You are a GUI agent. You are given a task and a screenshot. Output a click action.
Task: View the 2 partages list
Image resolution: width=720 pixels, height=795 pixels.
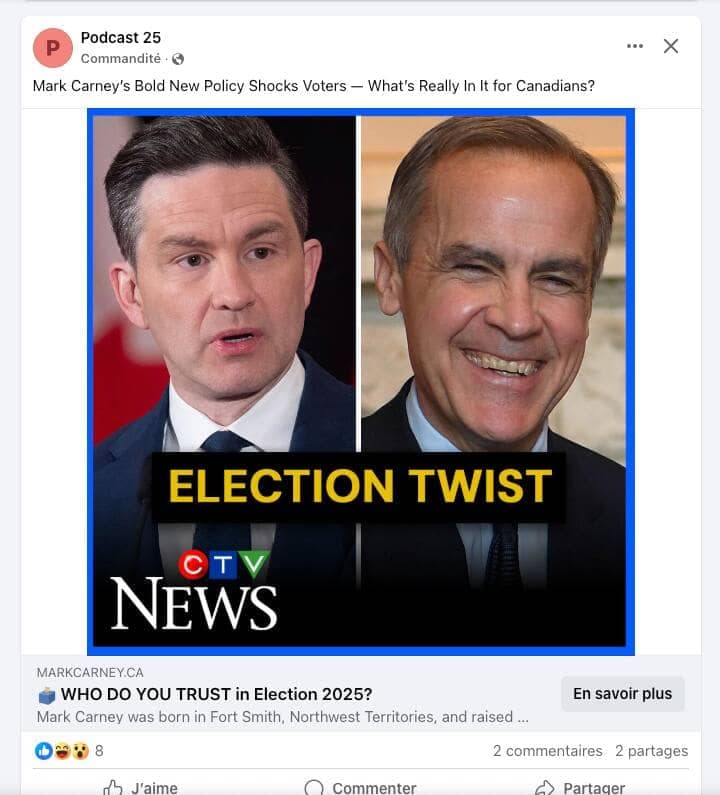[651, 751]
